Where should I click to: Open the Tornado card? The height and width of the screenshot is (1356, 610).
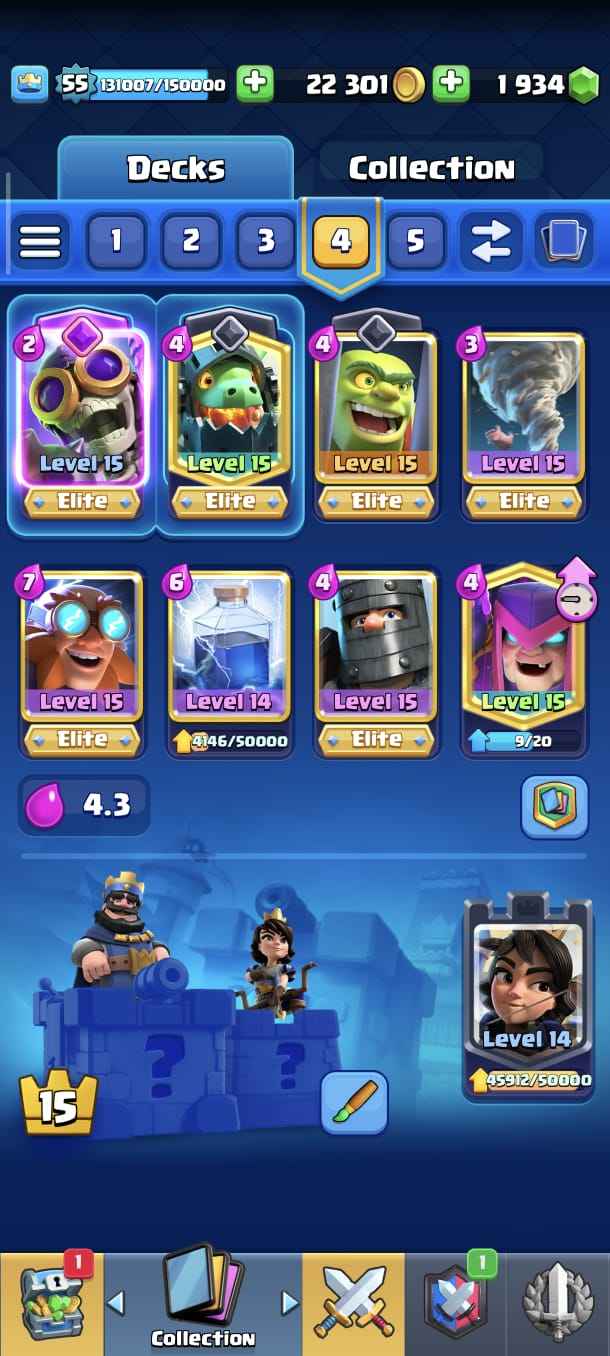[524, 427]
